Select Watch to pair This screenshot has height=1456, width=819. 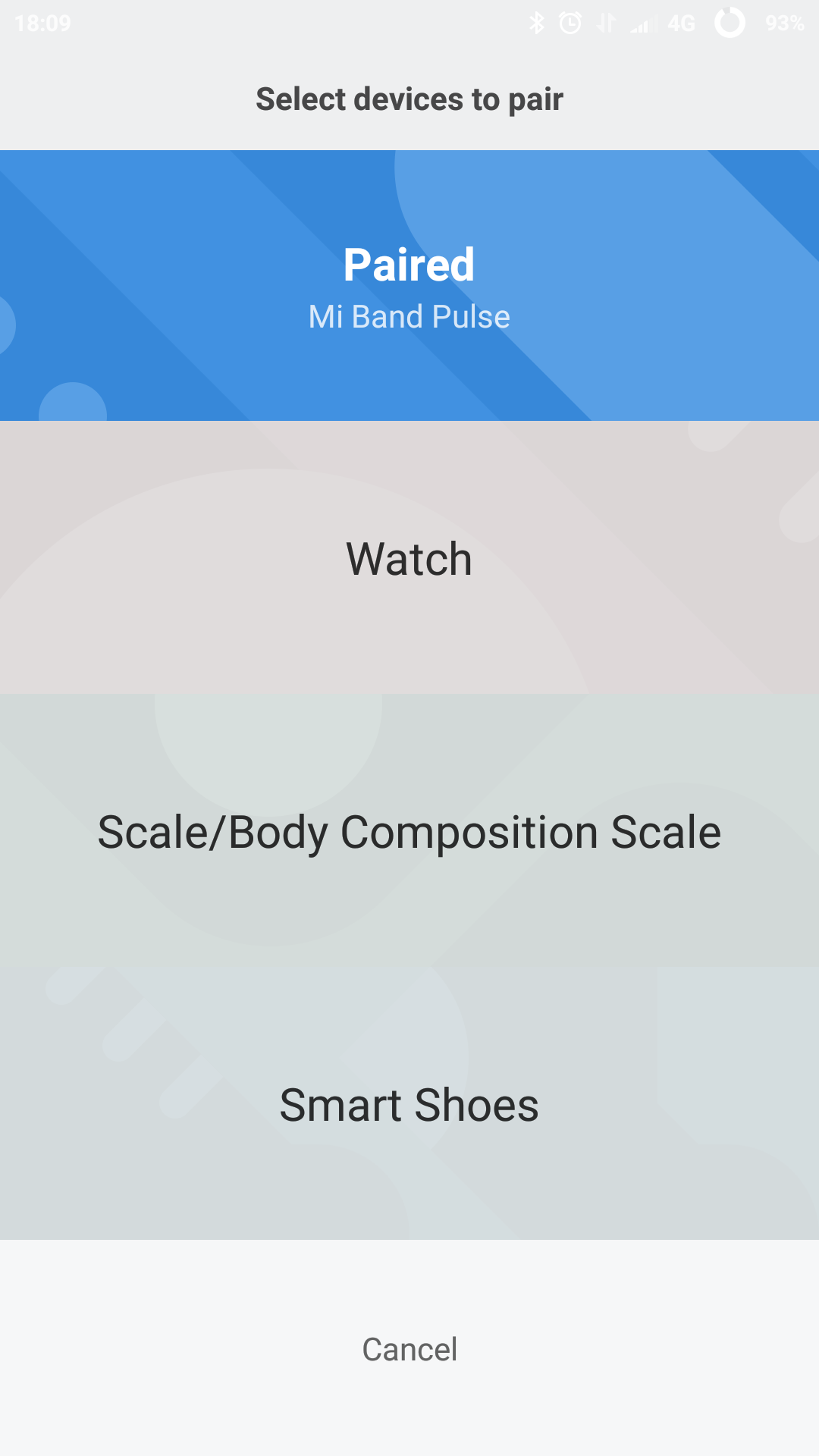409,557
